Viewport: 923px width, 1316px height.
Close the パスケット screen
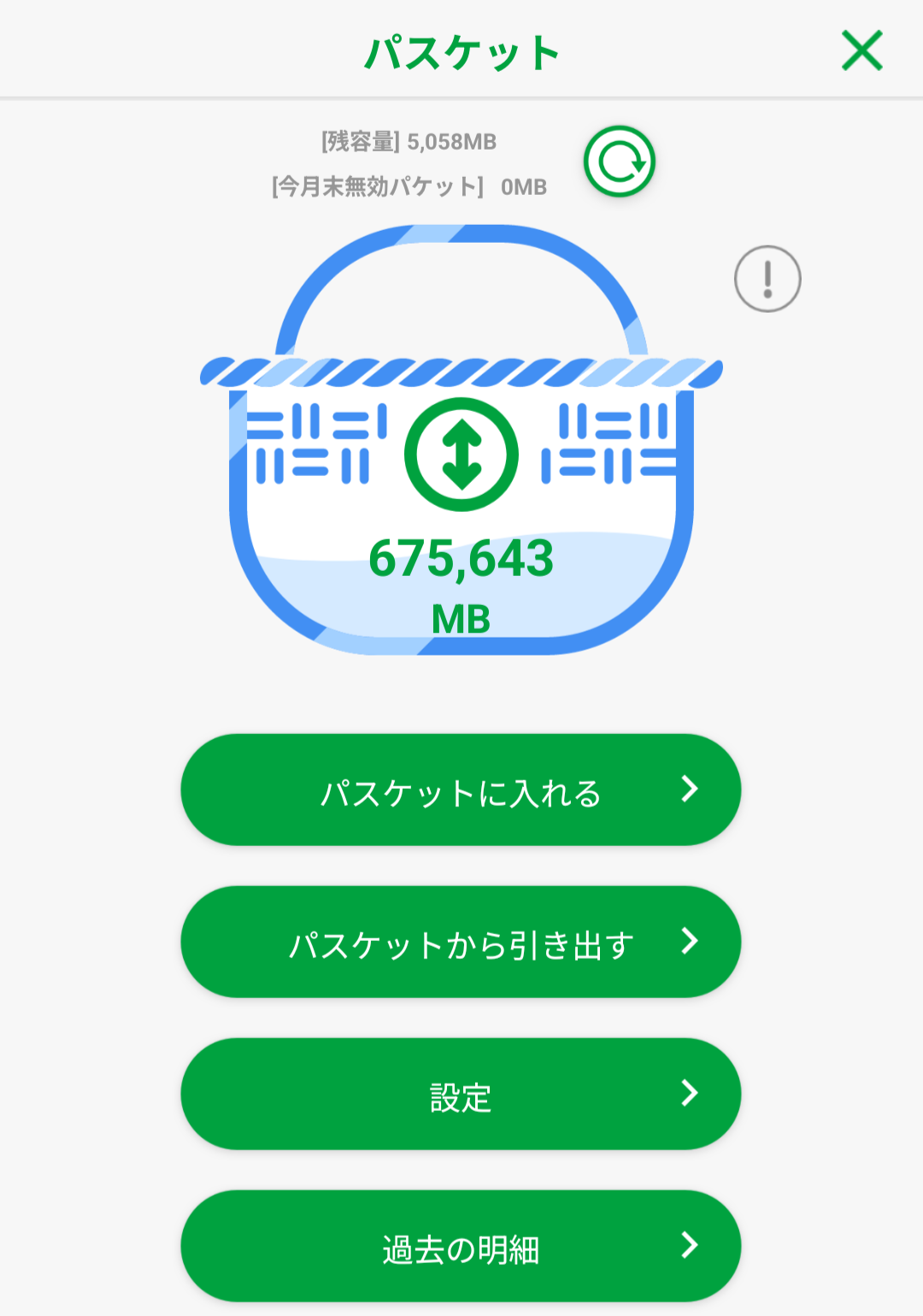click(x=861, y=50)
